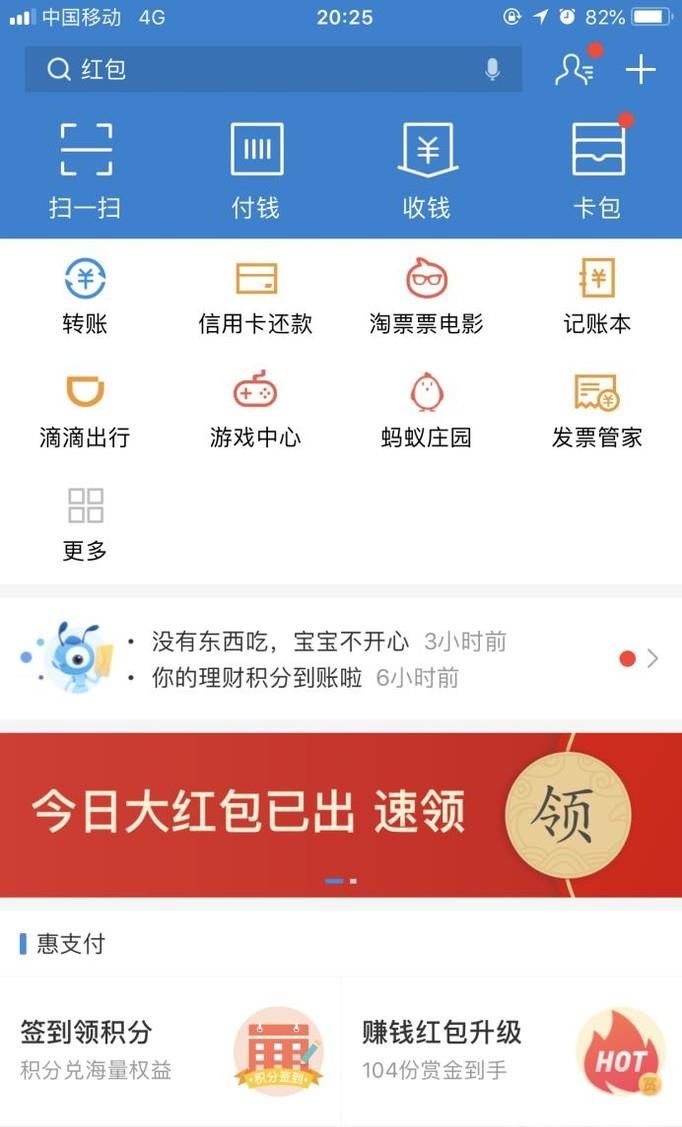Open 卡包 card wallet

click(x=597, y=168)
